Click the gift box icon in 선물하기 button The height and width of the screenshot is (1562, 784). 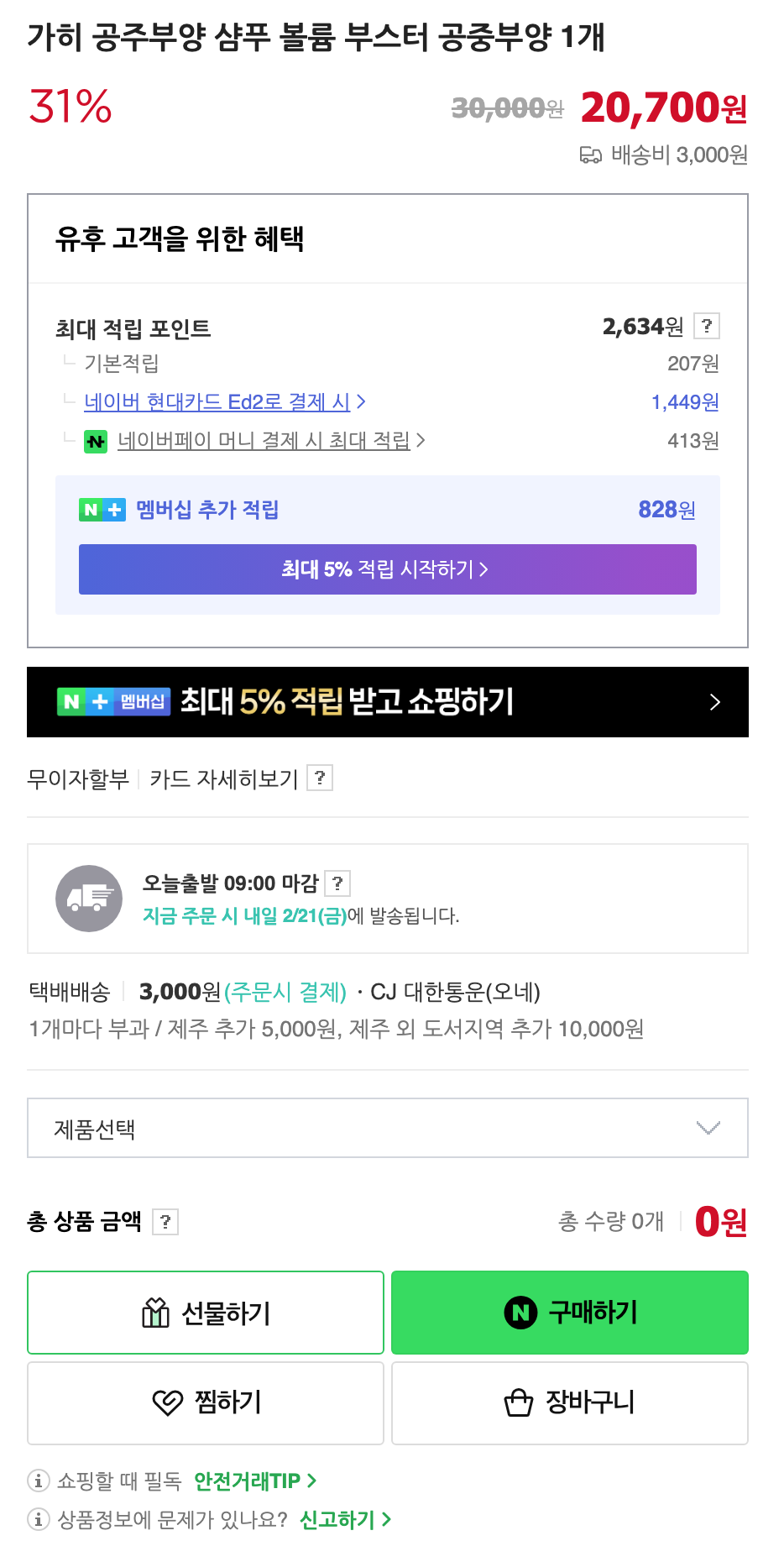[x=157, y=1313]
